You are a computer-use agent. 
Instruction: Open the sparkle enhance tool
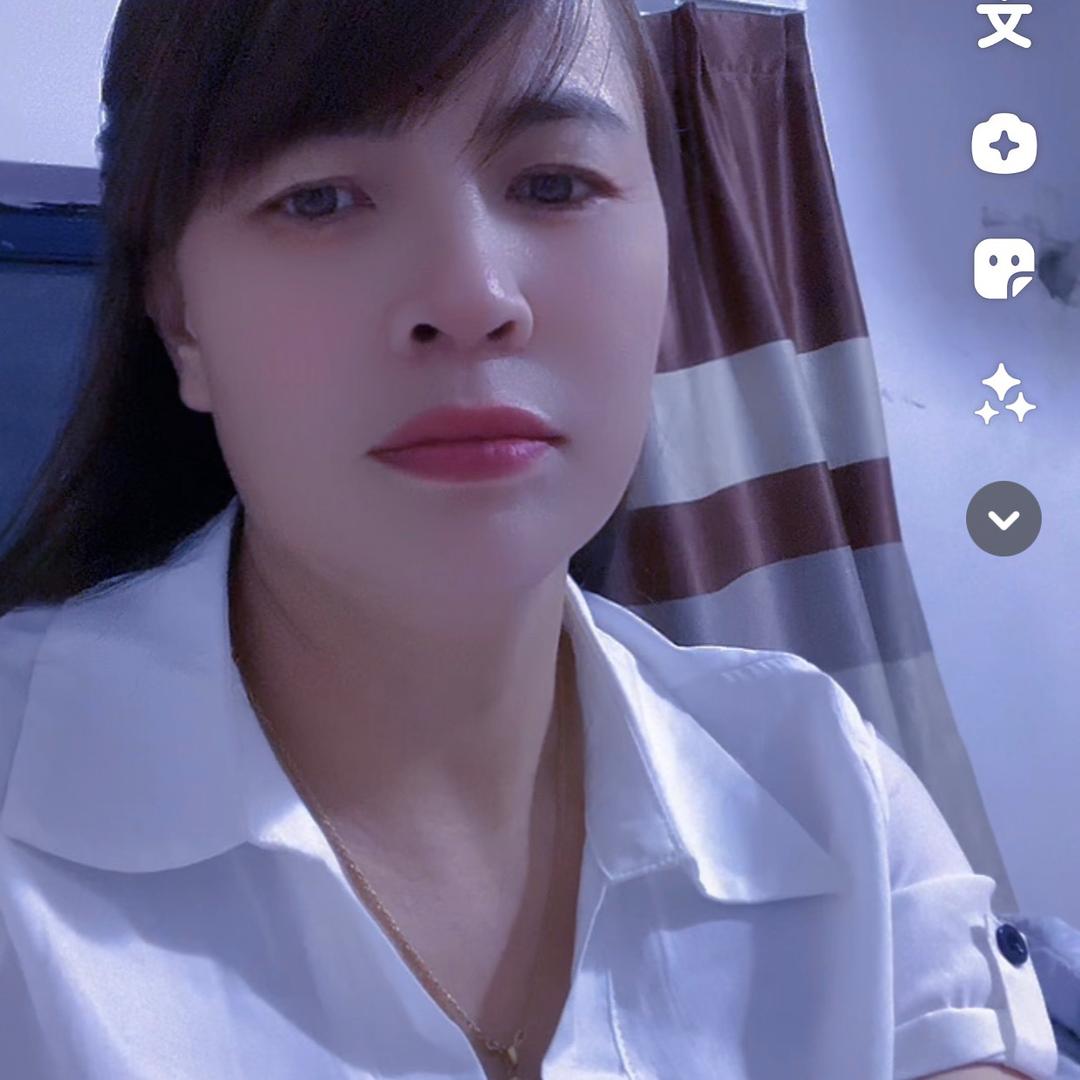point(1004,395)
